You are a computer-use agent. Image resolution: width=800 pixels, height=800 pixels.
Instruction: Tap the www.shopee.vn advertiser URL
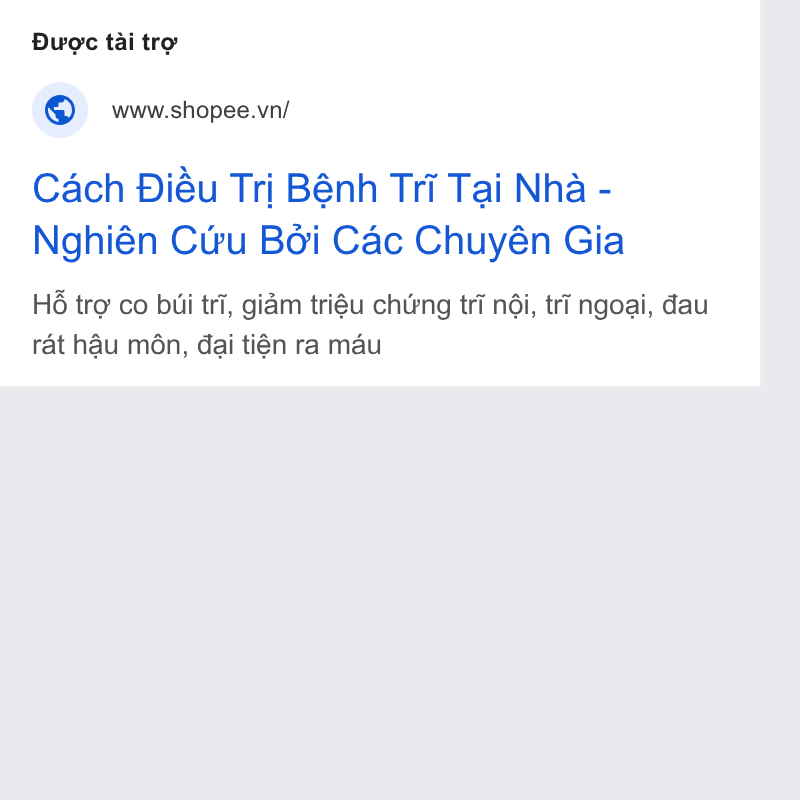coord(201,110)
